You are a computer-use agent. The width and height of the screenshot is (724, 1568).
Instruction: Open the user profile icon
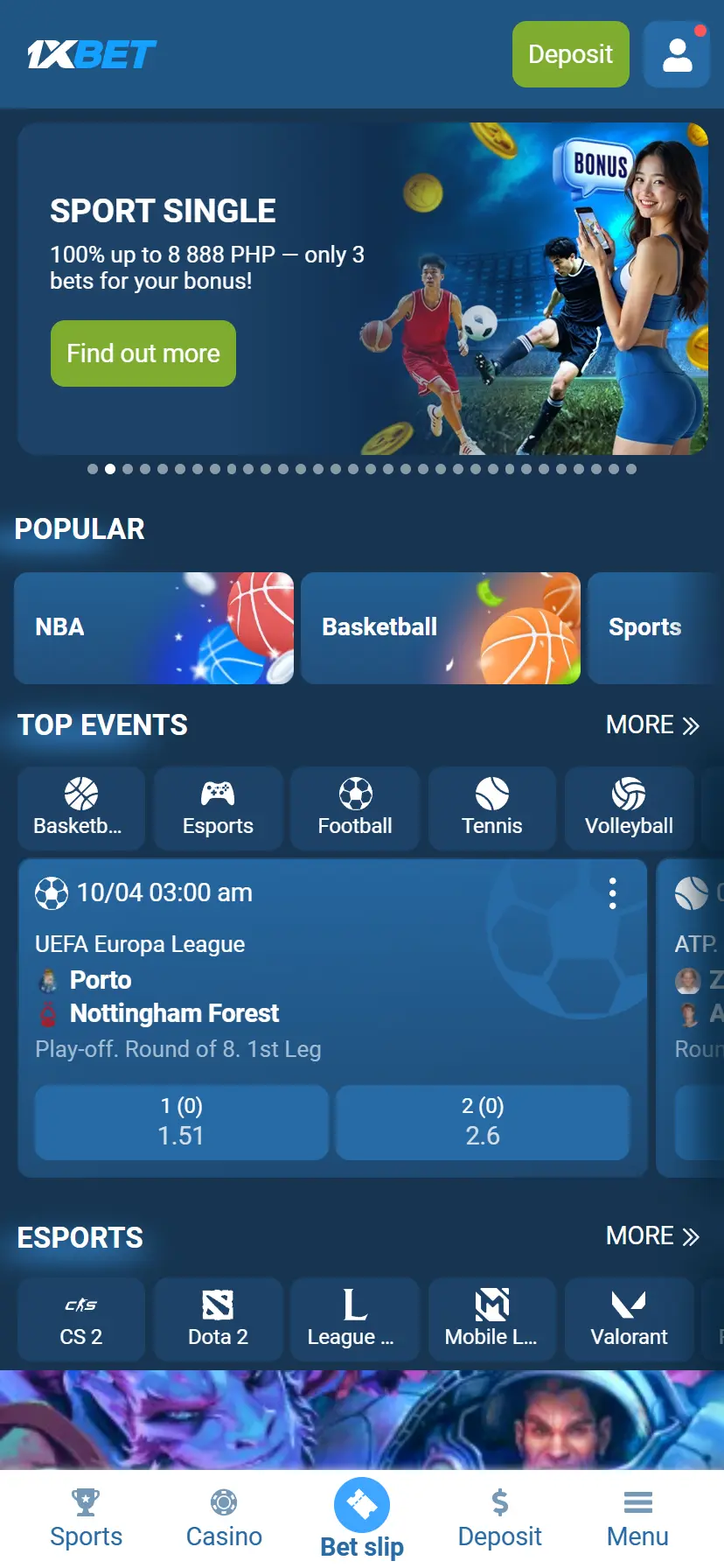[x=677, y=54]
